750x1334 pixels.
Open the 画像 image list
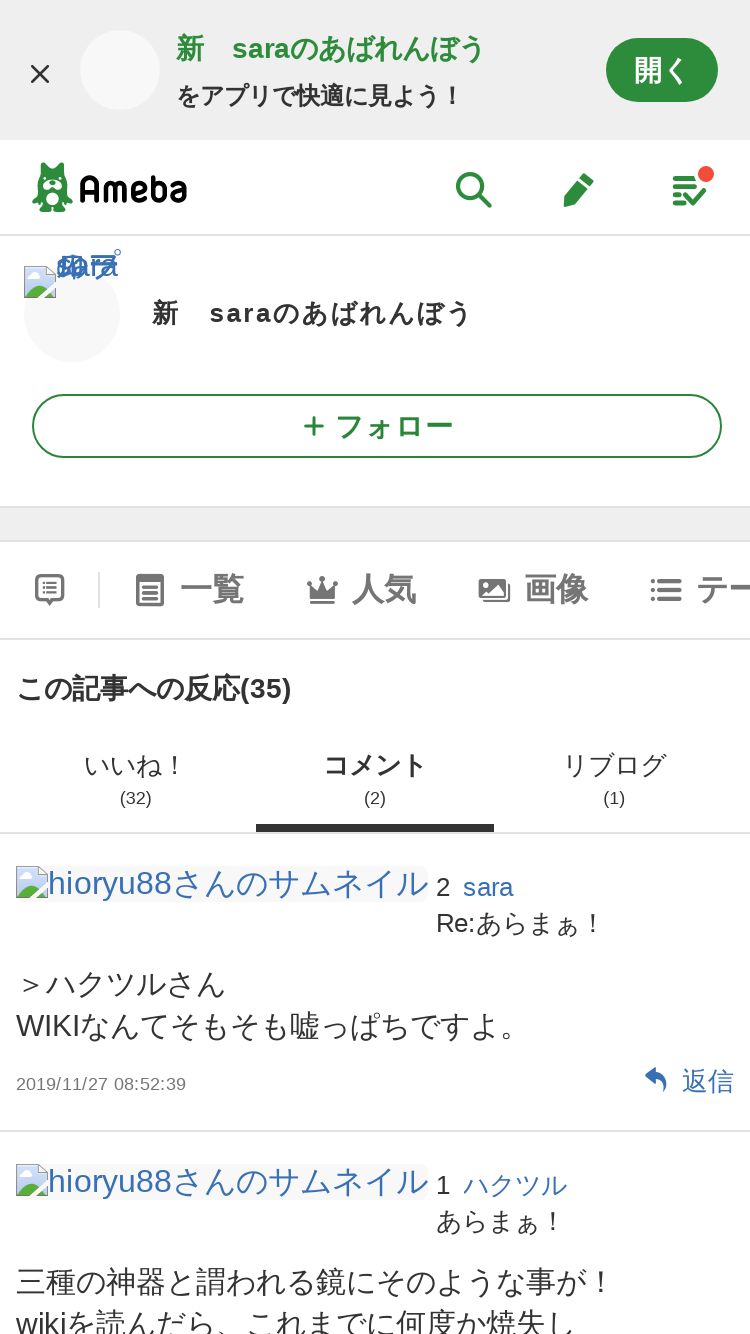tap(532, 589)
